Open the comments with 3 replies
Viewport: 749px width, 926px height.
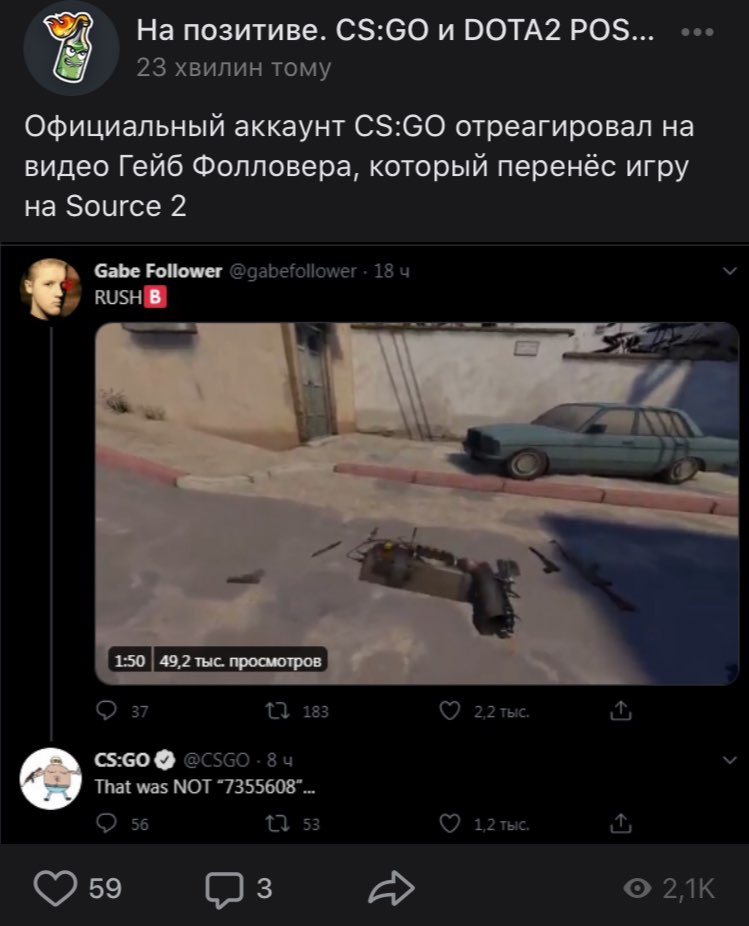[224, 887]
